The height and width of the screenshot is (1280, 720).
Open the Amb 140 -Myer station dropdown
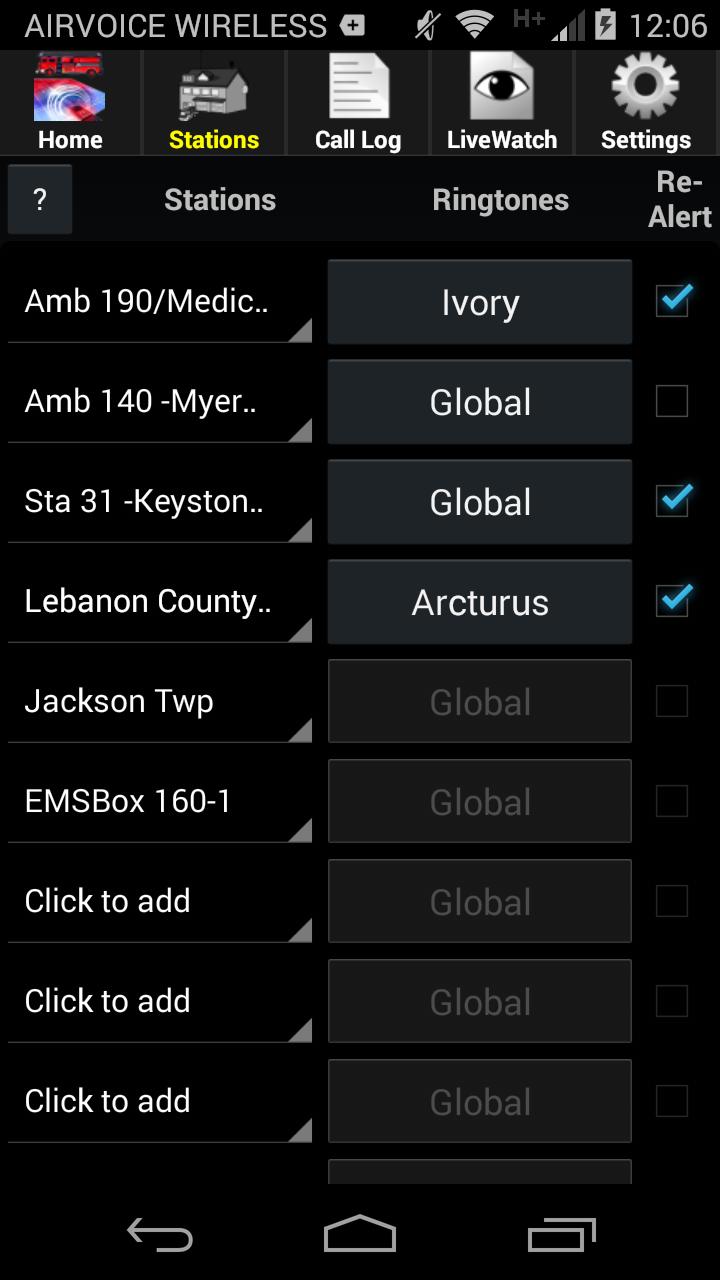point(160,402)
